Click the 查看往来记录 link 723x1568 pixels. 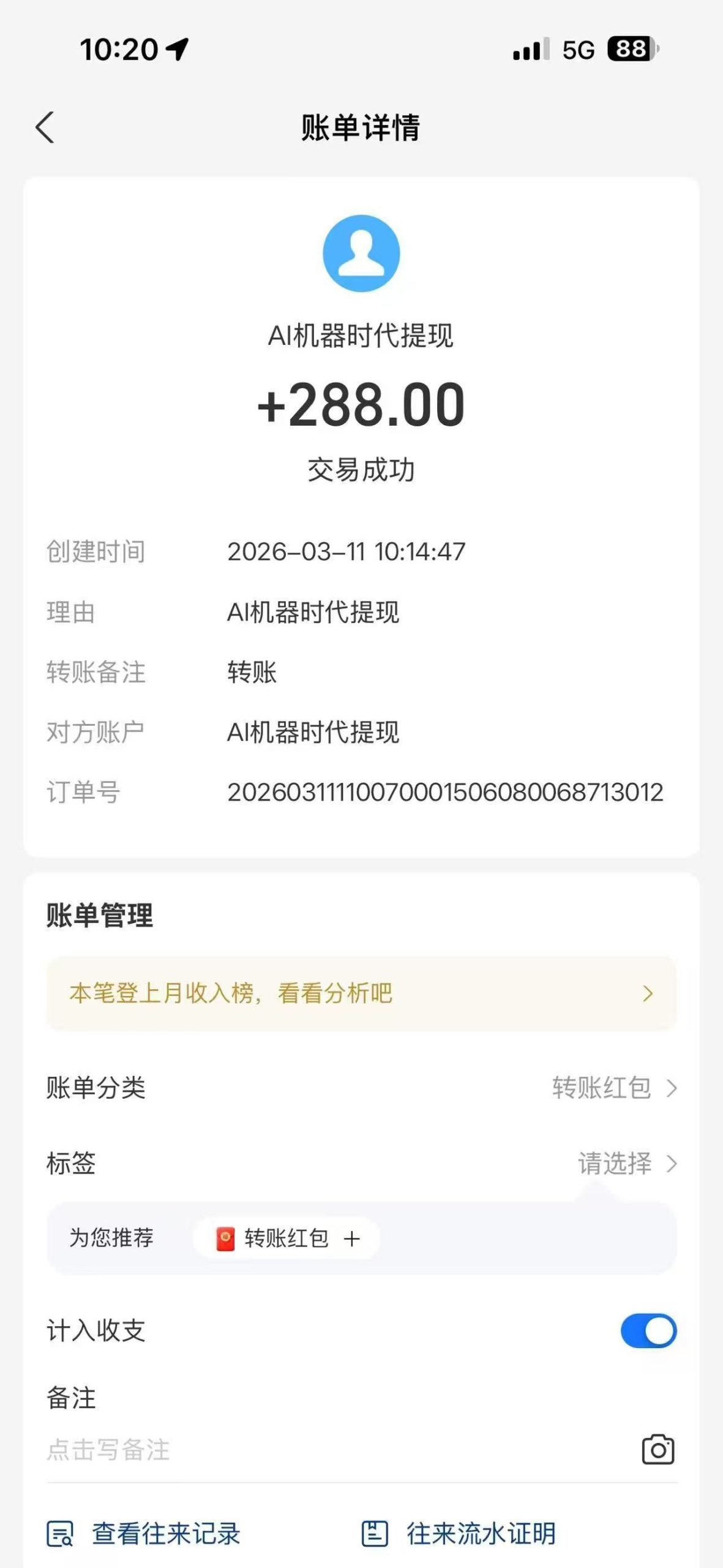tap(165, 1534)
